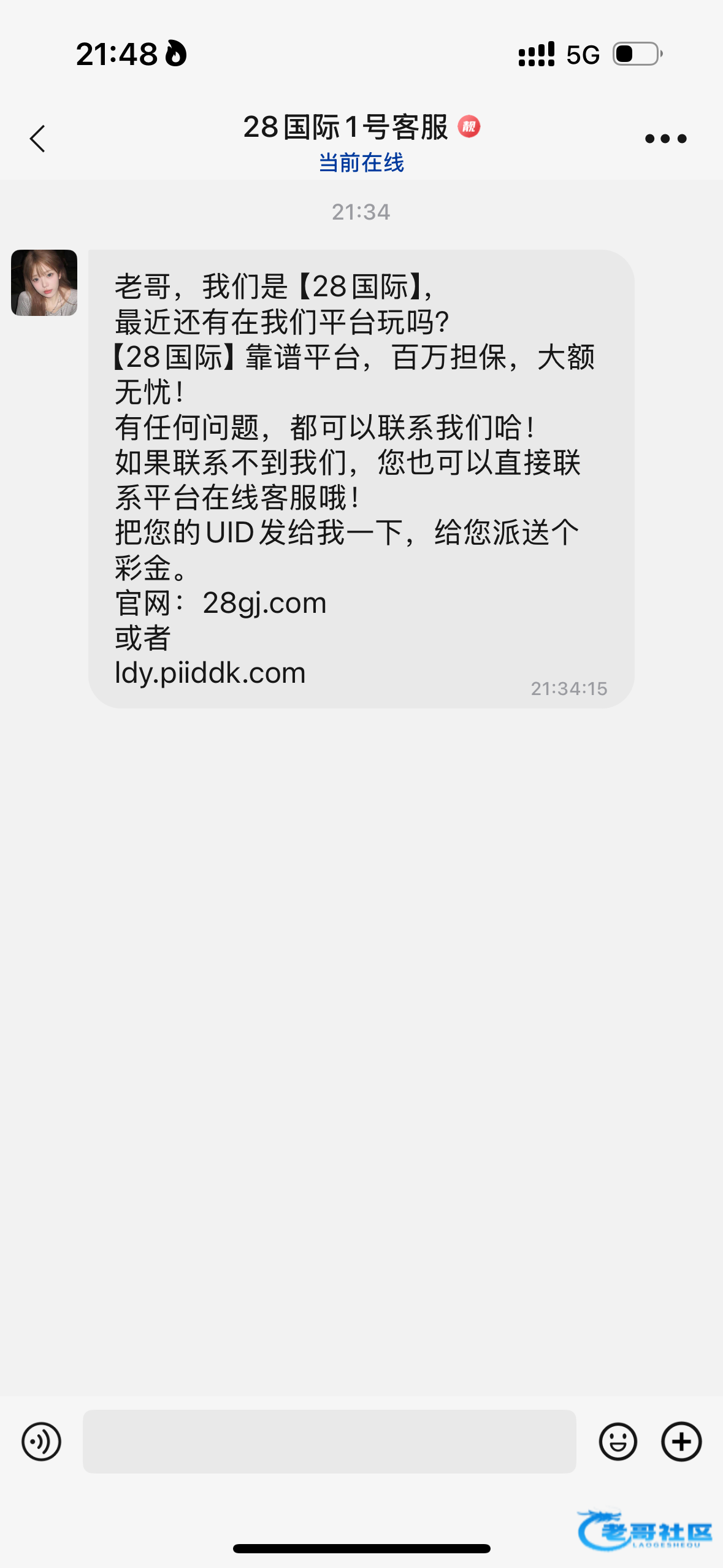The image size is (723, 1568).
Task: Switch to voice message input
Action: (41, 1441)
